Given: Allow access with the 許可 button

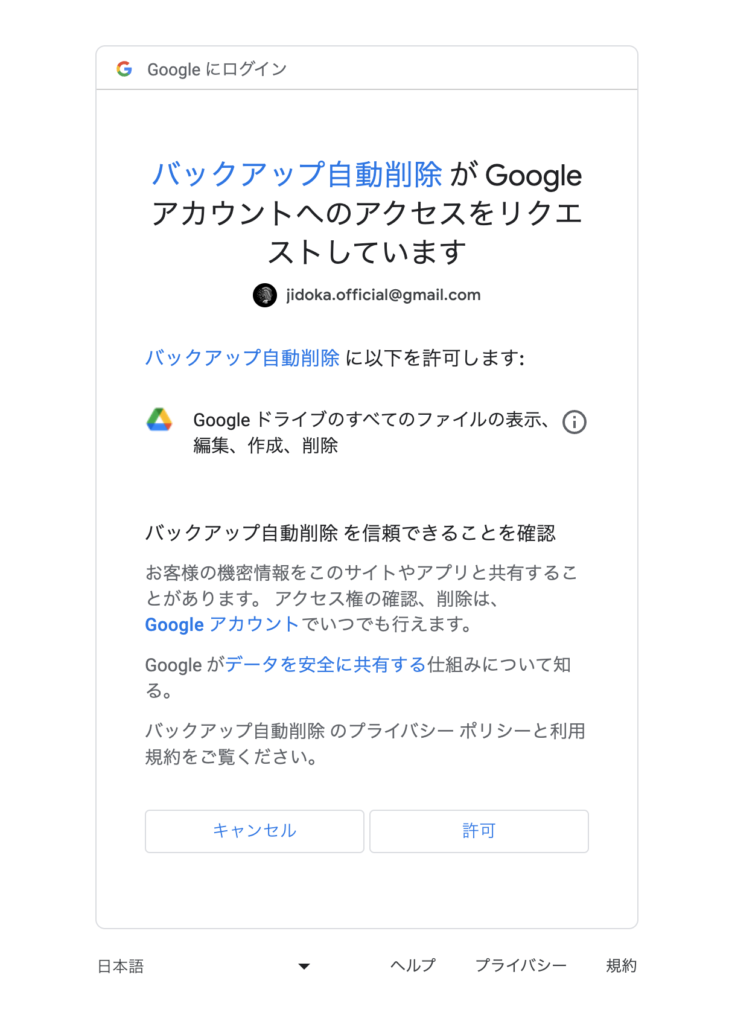Looking at the screenshot, I should coord(479,831).
